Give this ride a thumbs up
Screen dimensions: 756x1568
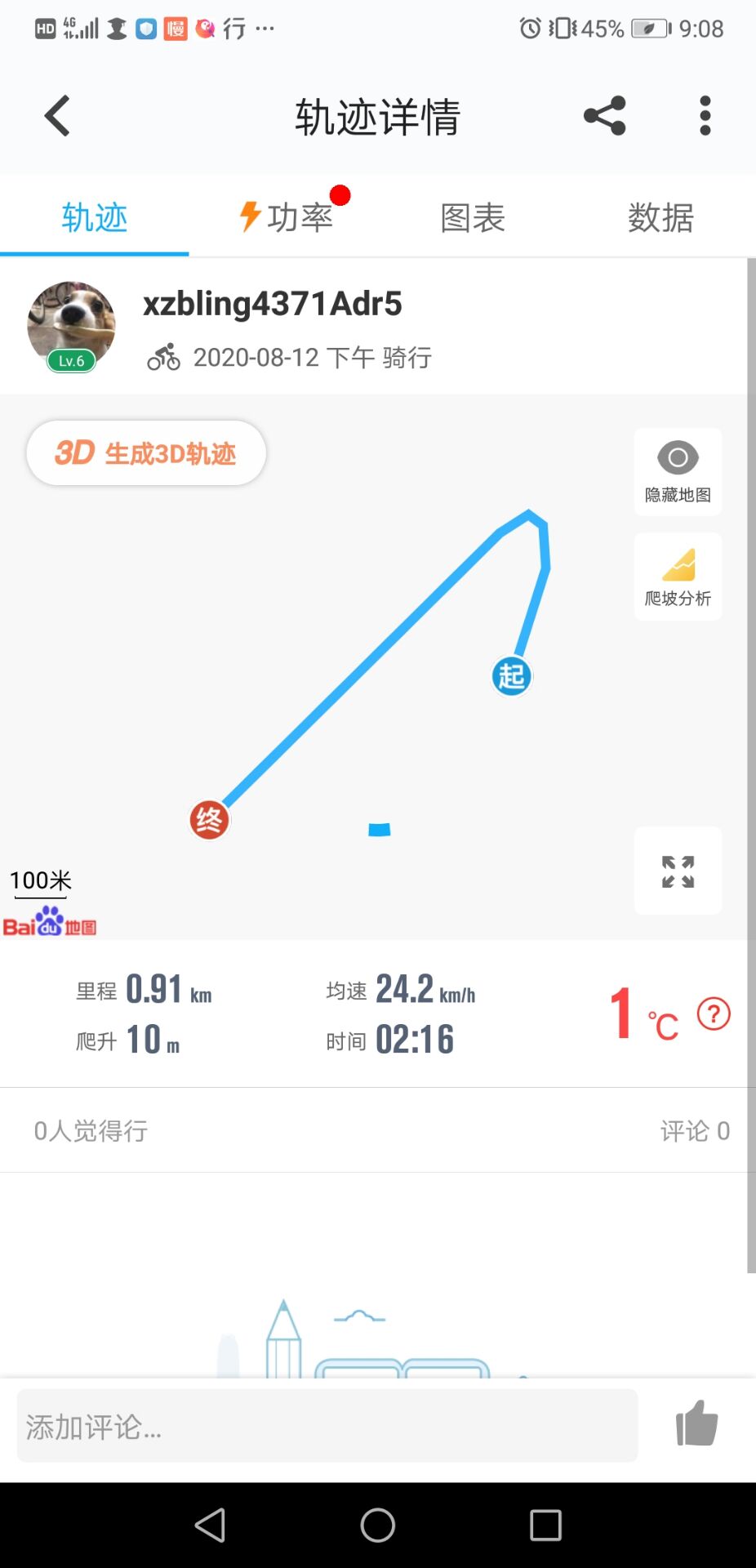tap(696, 1423)
